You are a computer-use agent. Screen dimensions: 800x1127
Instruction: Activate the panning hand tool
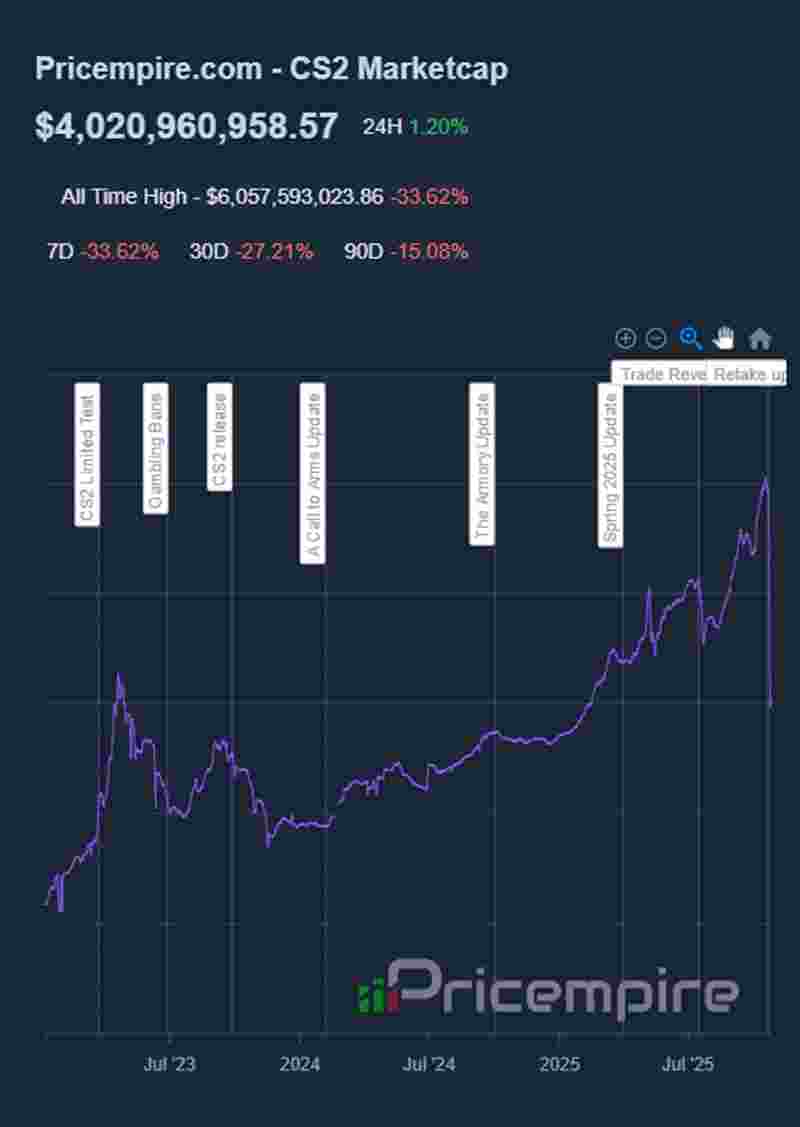[x=724, y=338]
